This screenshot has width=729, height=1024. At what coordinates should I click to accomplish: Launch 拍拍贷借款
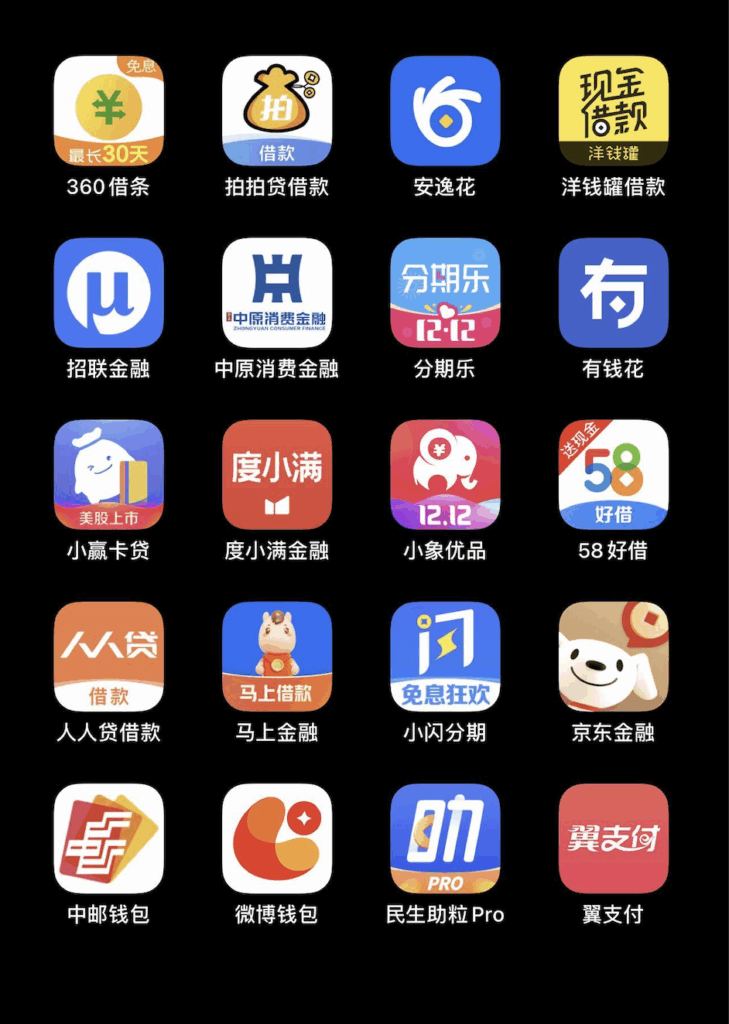(277, 112)
